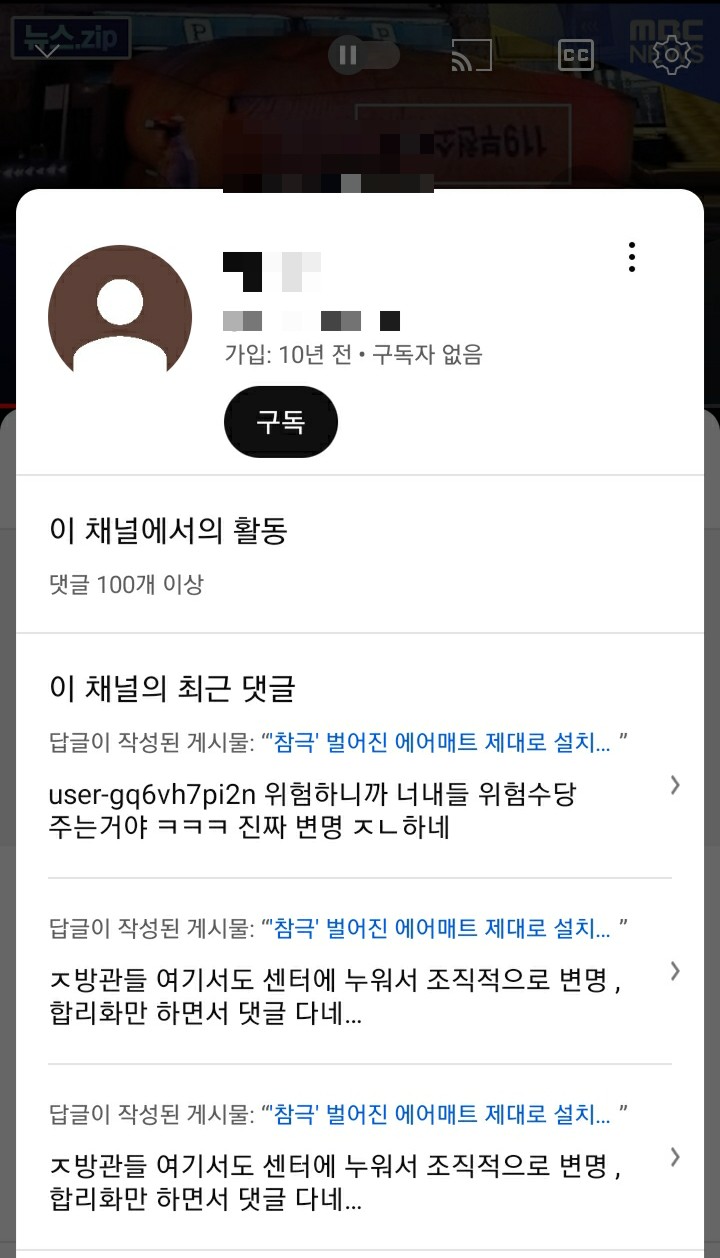Tap the 구독 subscribe button
720x1258 pixels.
click(281, 422)
